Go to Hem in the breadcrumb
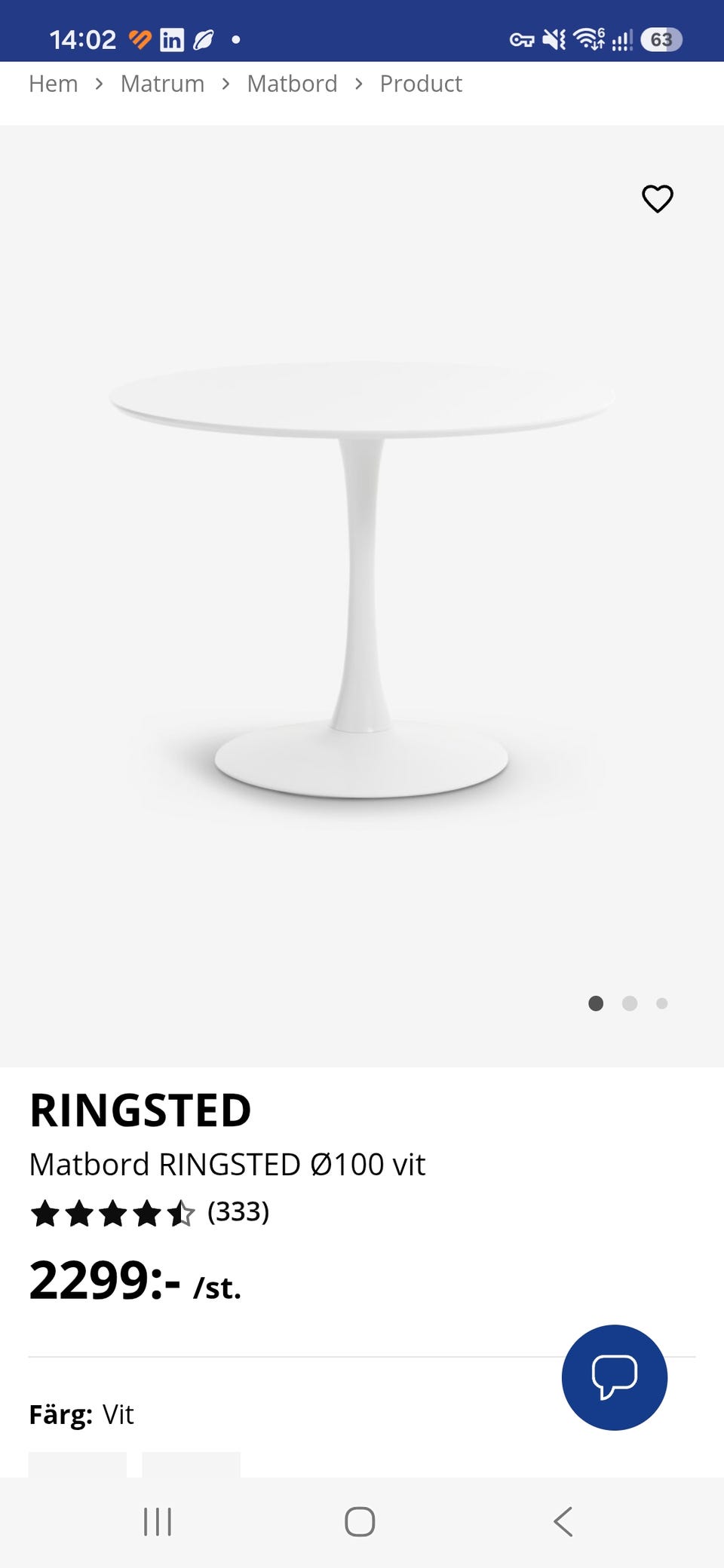The height and width of the screenshot is (1568, 724). 54,84
